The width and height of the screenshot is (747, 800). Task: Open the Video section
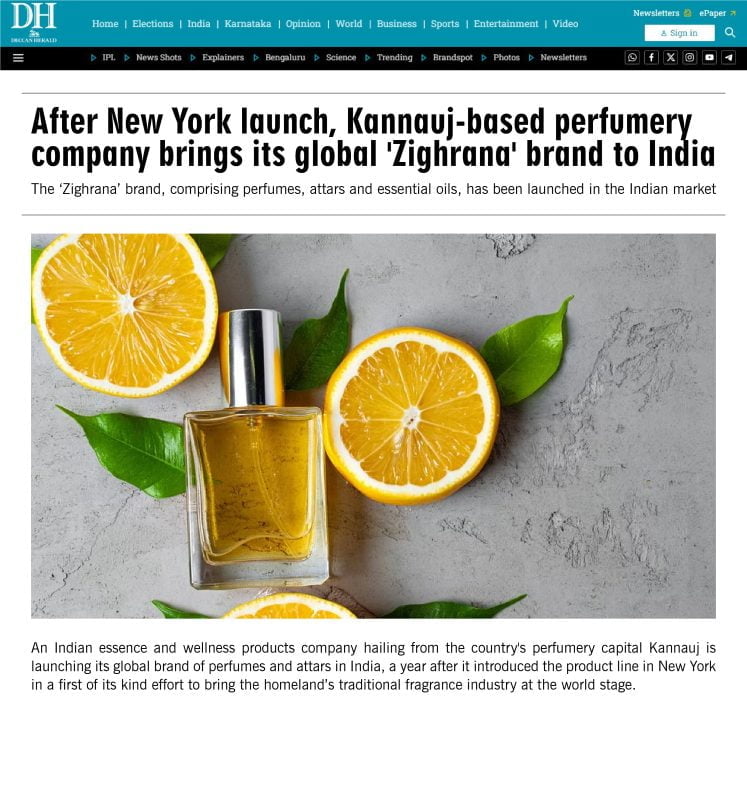coord(565,24)
